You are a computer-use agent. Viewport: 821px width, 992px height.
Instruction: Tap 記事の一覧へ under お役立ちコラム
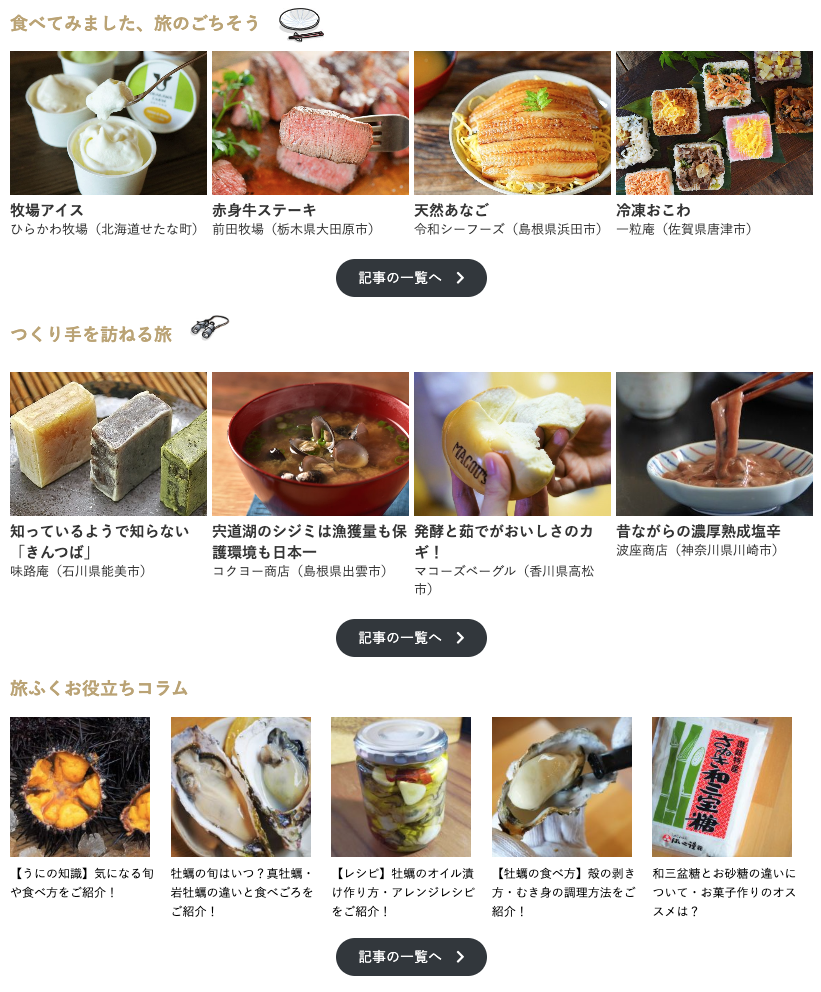click(411, 957)
